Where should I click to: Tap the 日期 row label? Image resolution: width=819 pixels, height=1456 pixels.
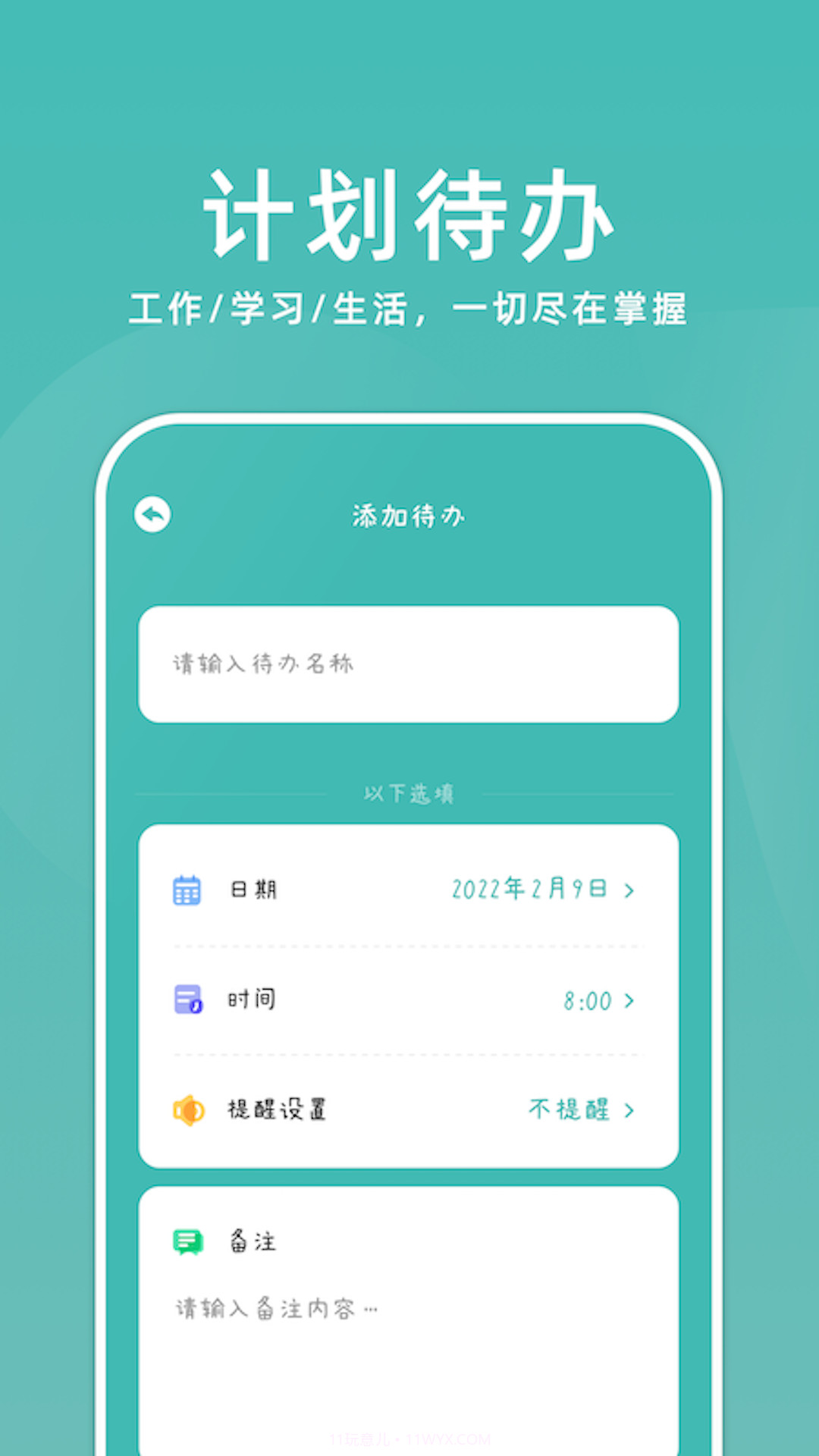[253, 889]
